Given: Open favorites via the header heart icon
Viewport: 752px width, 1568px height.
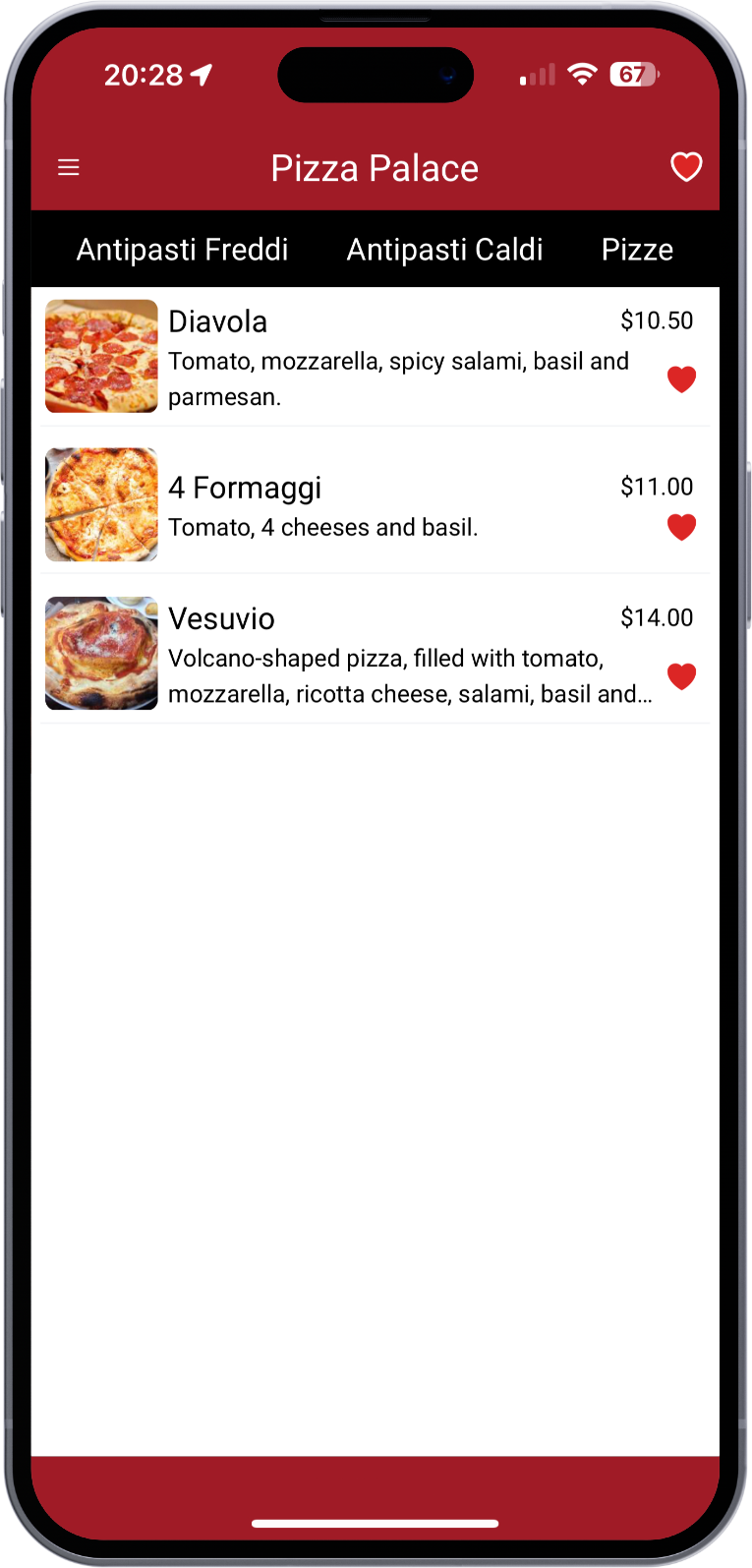Looking at the screenshot, I should (686, 167).
